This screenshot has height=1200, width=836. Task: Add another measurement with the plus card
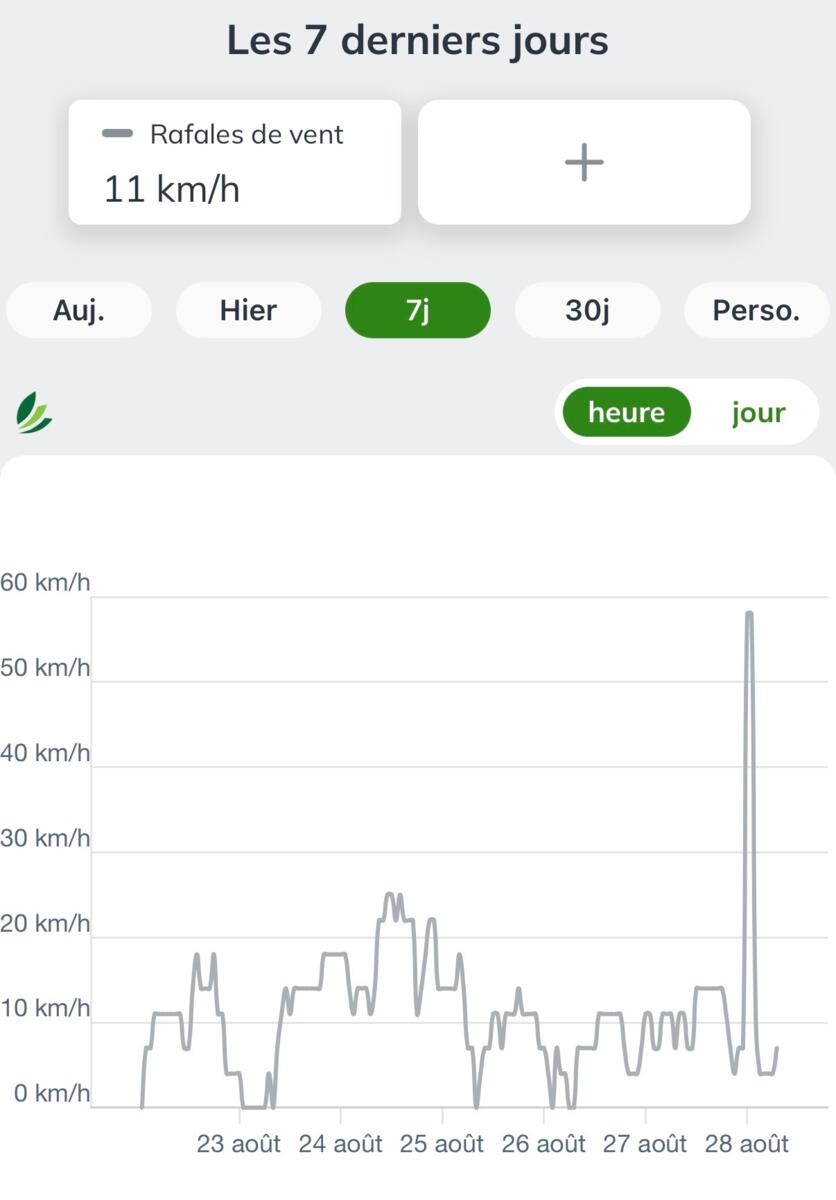point(584,162)
